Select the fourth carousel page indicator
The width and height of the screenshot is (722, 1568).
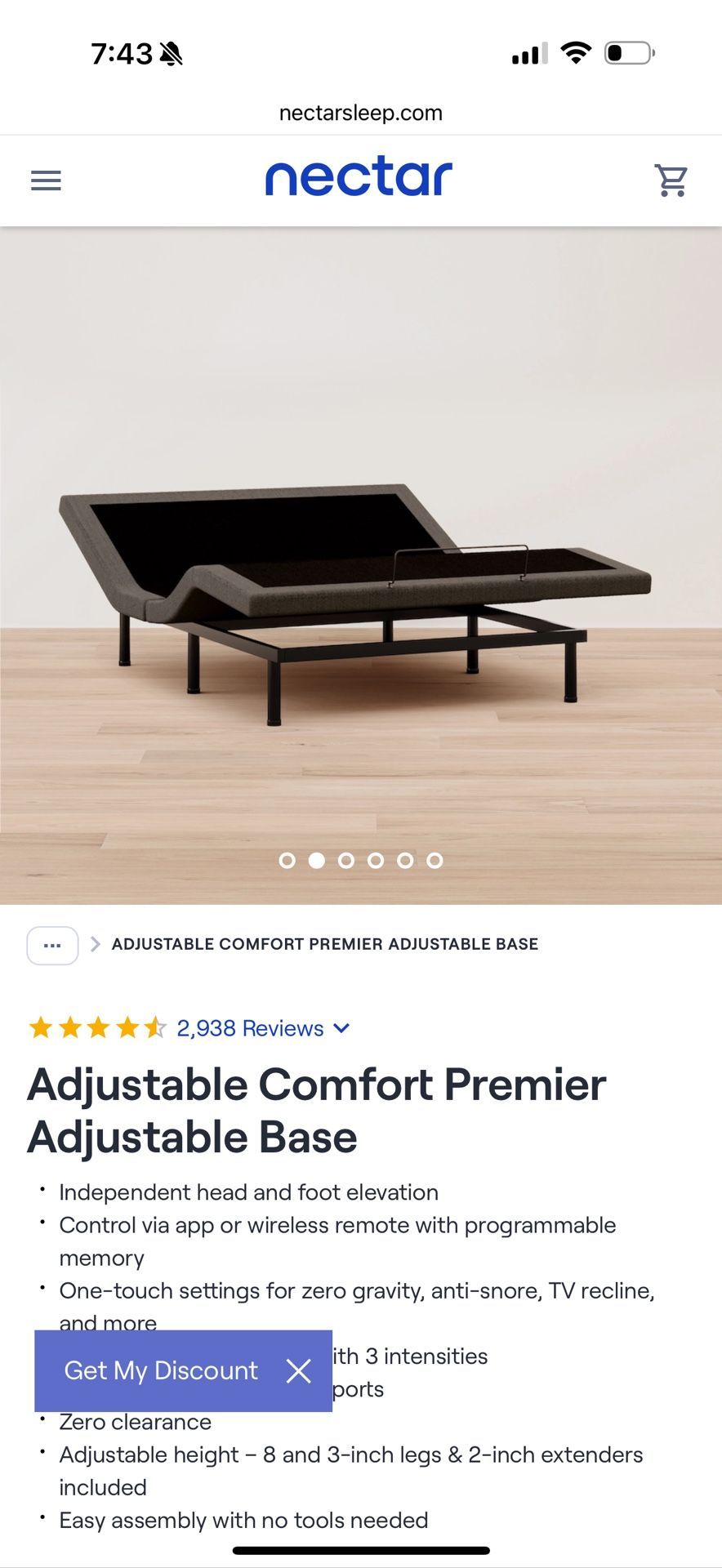376,861
